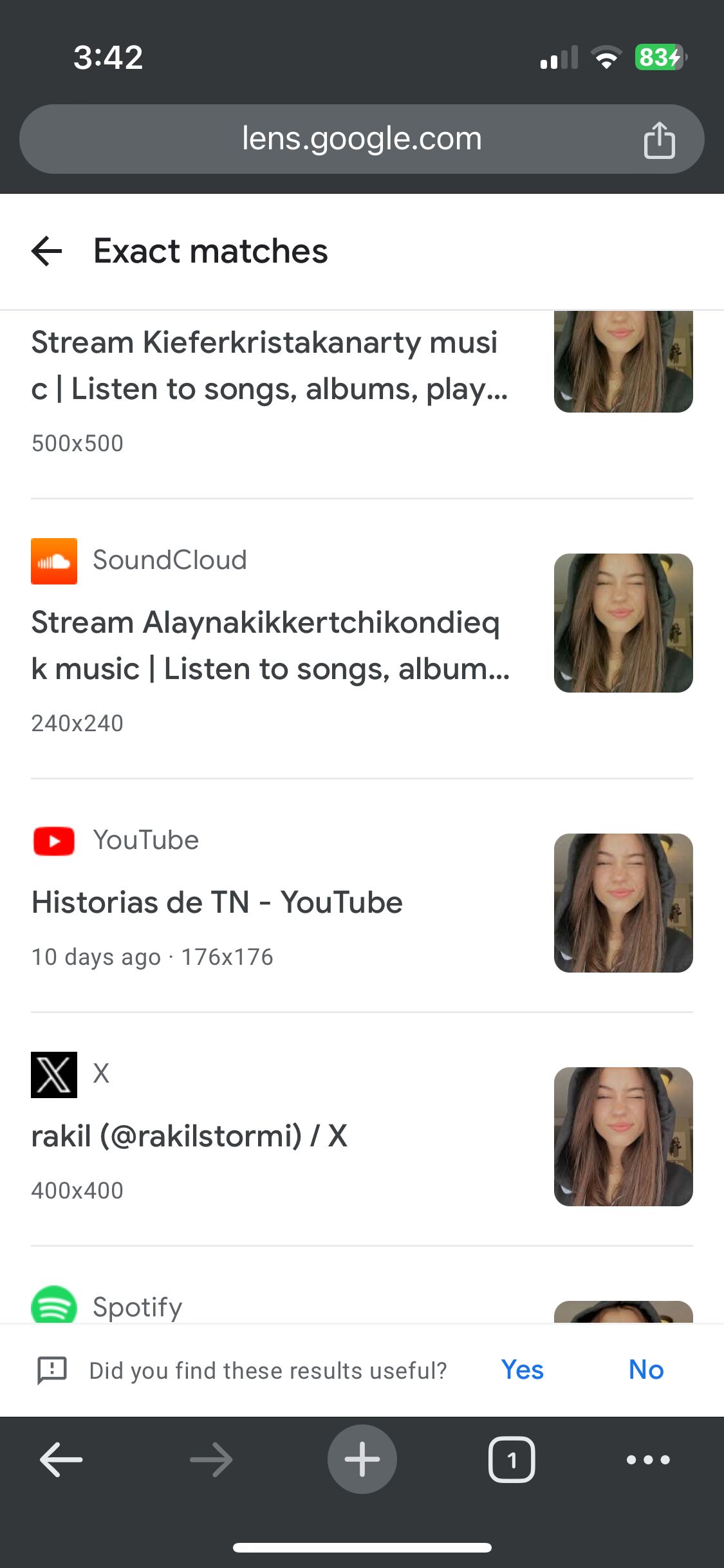Share the page from the address bar
Screen dimensions: 724x1568
pos(659,140)
